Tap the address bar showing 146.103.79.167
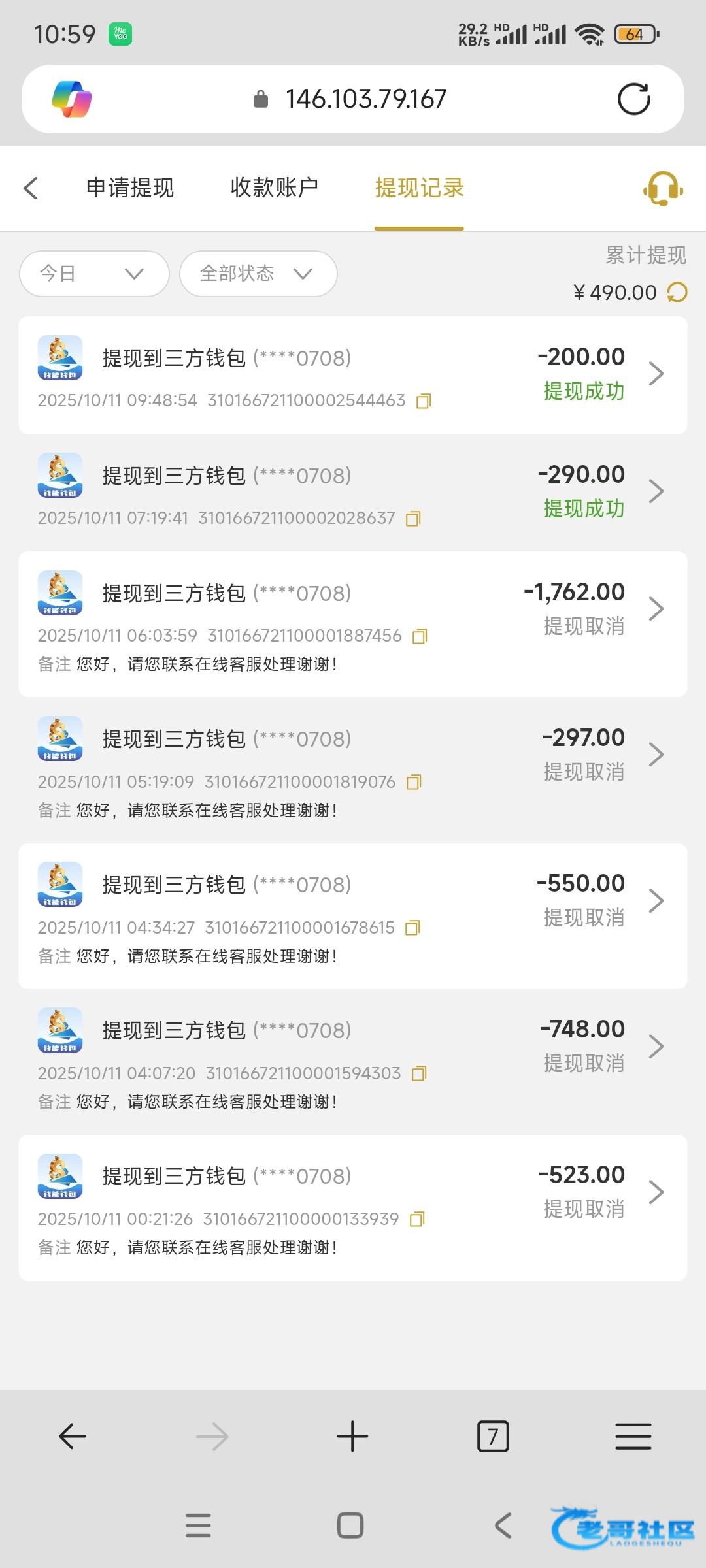Viewport: 706px width, 1568px height. tap(365, 99)
